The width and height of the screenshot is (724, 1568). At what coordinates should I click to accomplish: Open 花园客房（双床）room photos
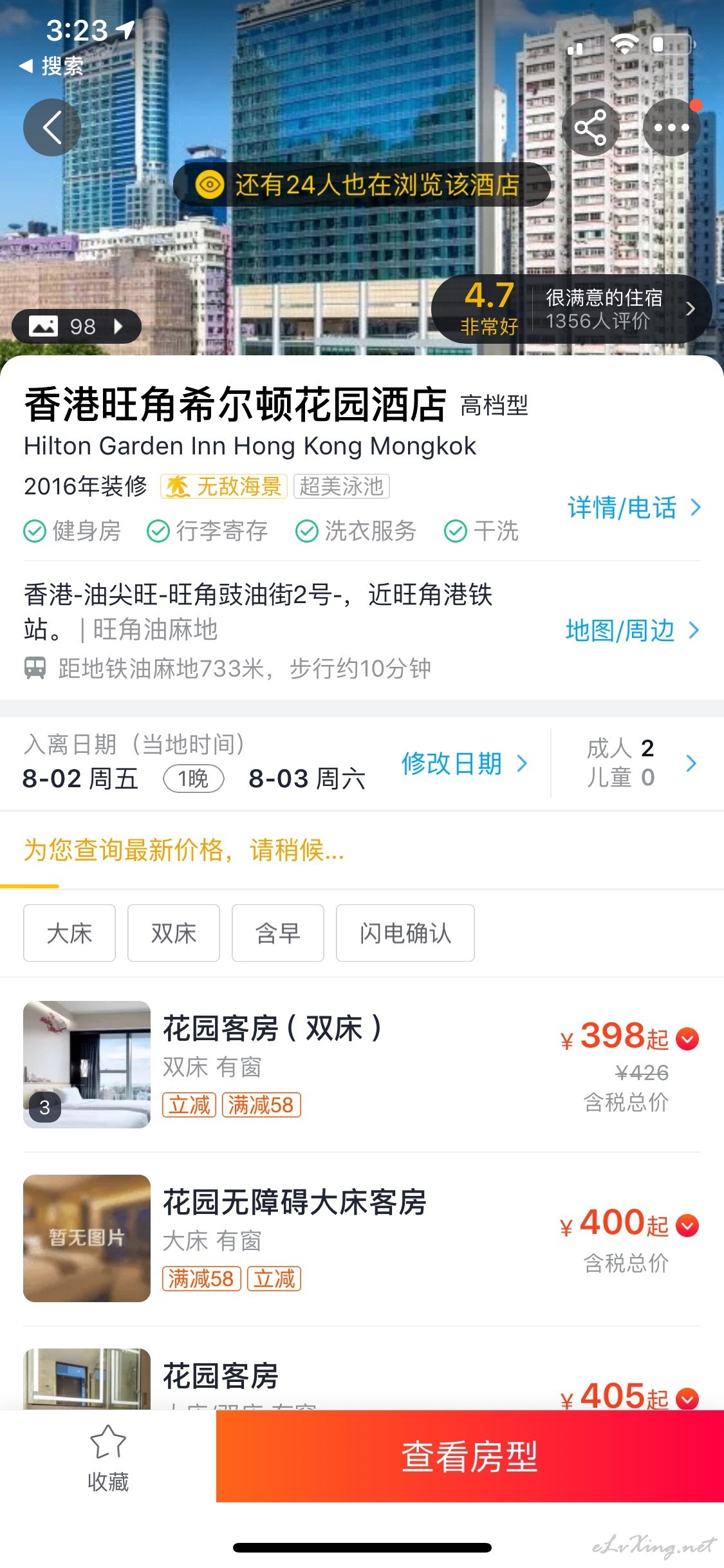tap(87, 1064)
